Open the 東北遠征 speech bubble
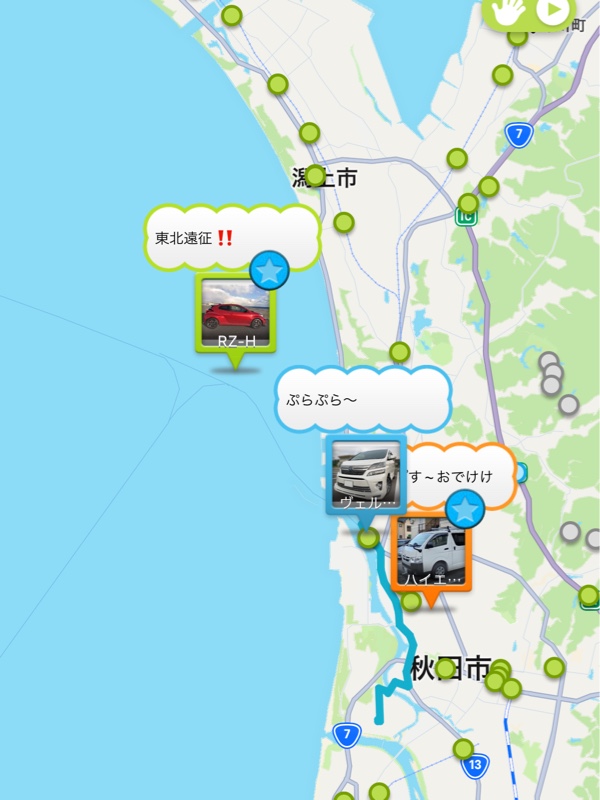Screen dimensions: 600x800 (x=232, y=238)
